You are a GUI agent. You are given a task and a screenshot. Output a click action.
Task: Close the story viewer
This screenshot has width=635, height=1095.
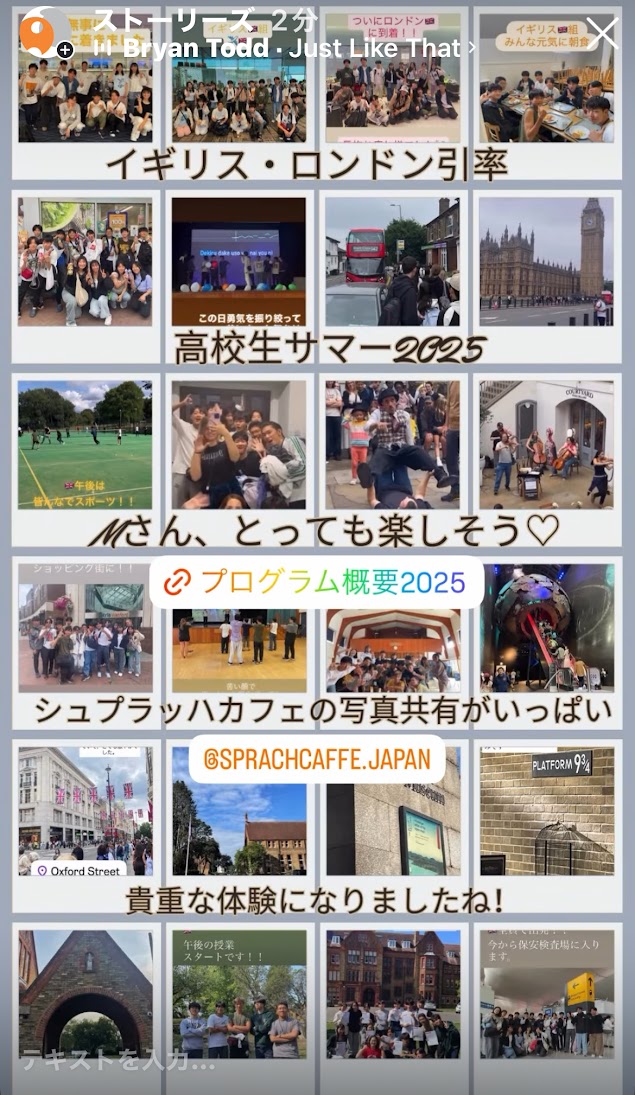(602, 32)
